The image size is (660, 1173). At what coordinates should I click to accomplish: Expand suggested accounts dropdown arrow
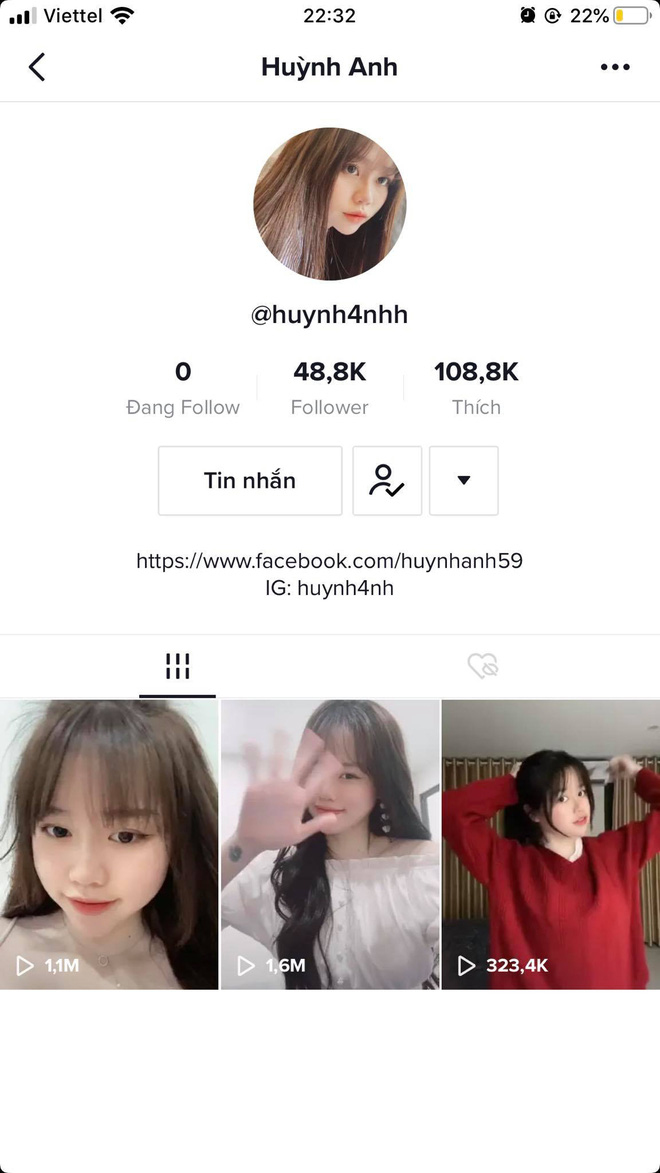point(463,481)
